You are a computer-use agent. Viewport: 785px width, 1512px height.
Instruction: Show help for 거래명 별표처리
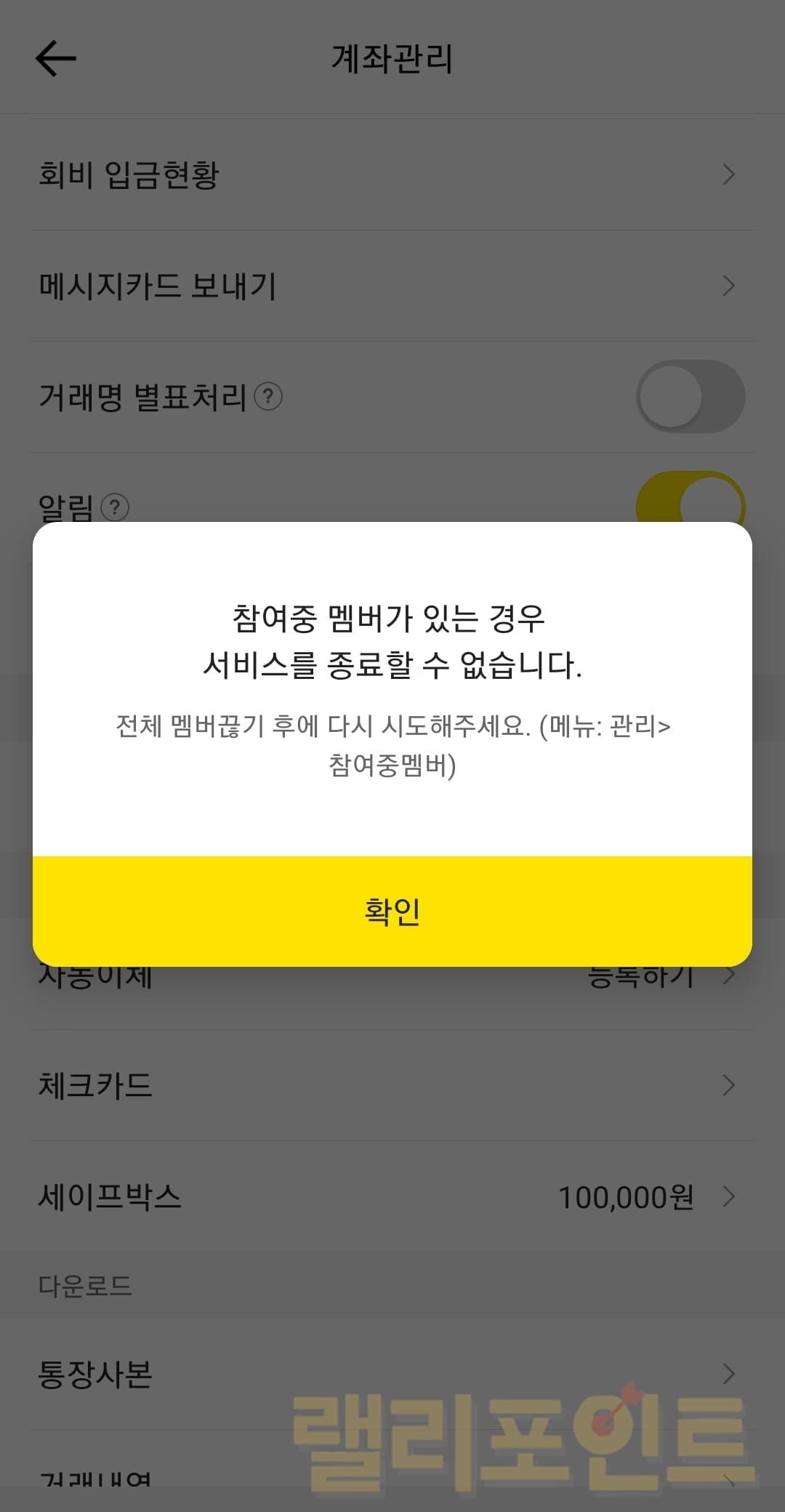coord(268,397)
